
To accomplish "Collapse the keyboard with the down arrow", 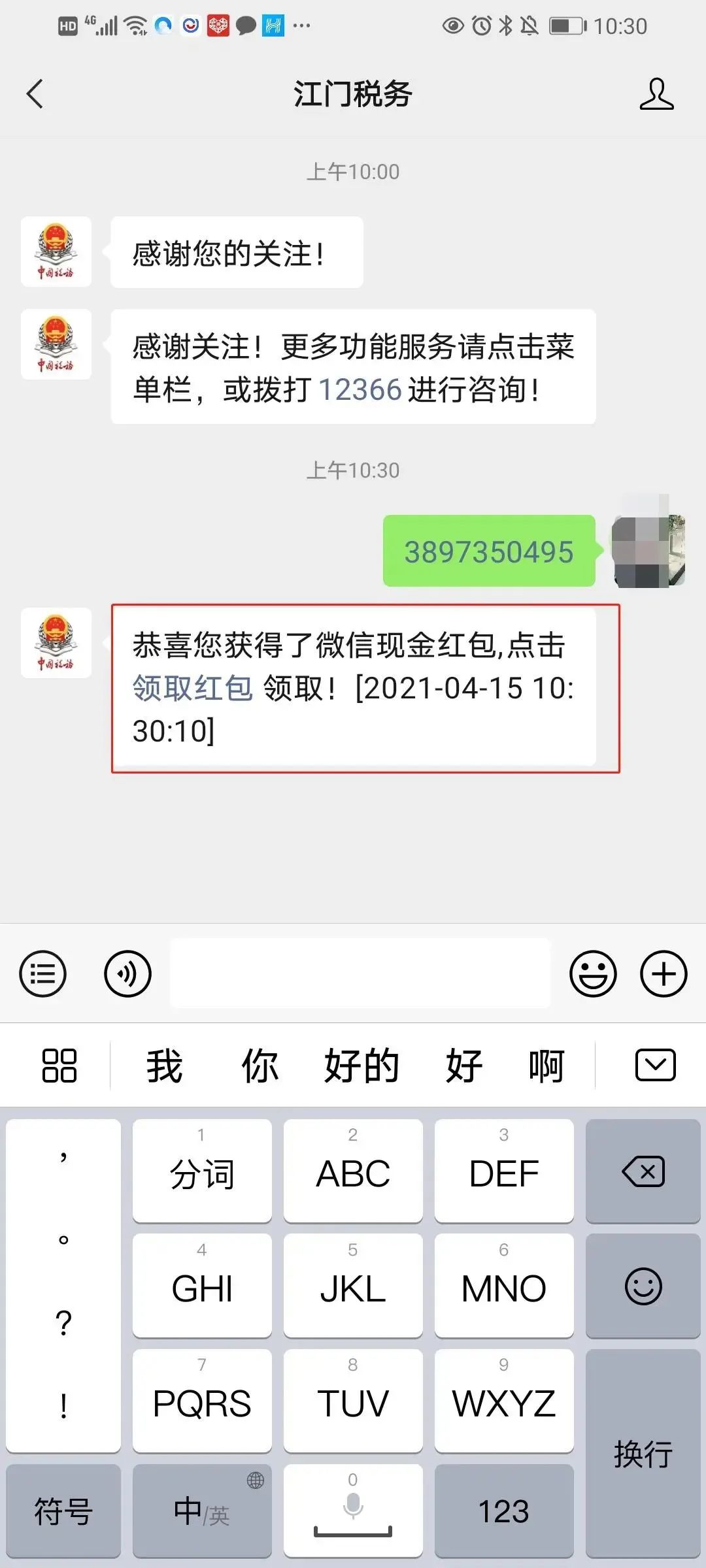I will pyautogui.click(x=656, y=1065).
